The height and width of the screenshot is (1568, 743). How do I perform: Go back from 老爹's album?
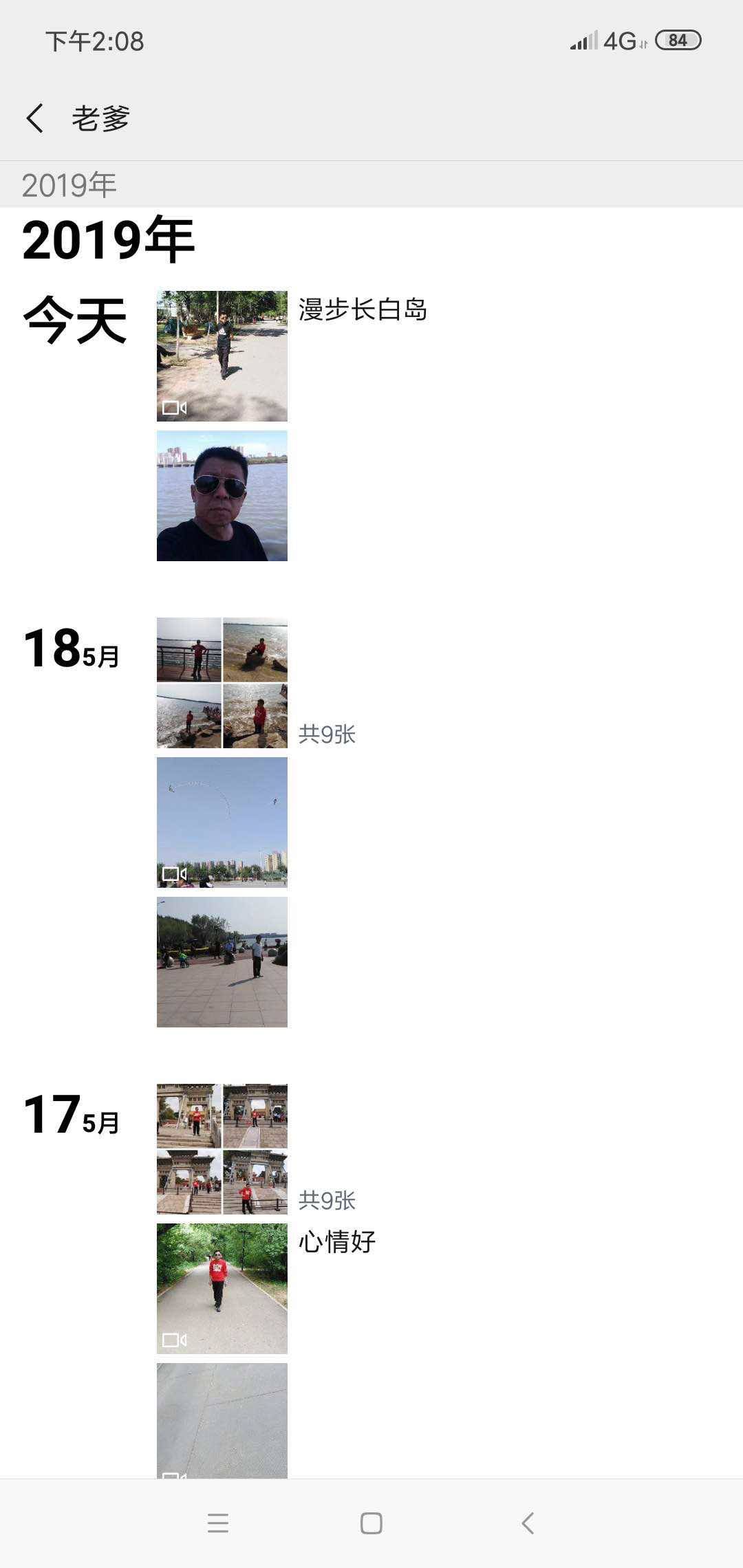coord(36,118)
